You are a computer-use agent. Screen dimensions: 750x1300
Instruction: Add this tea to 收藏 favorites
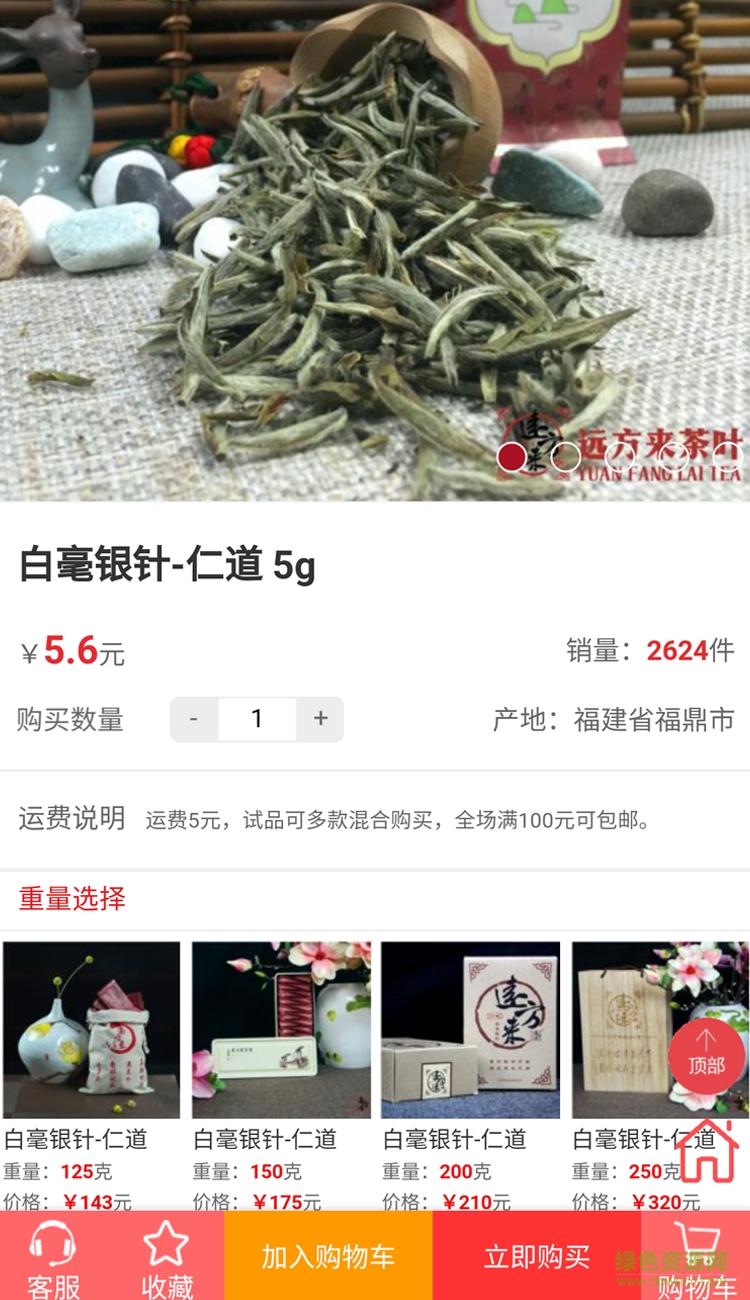click(166, 1257)
